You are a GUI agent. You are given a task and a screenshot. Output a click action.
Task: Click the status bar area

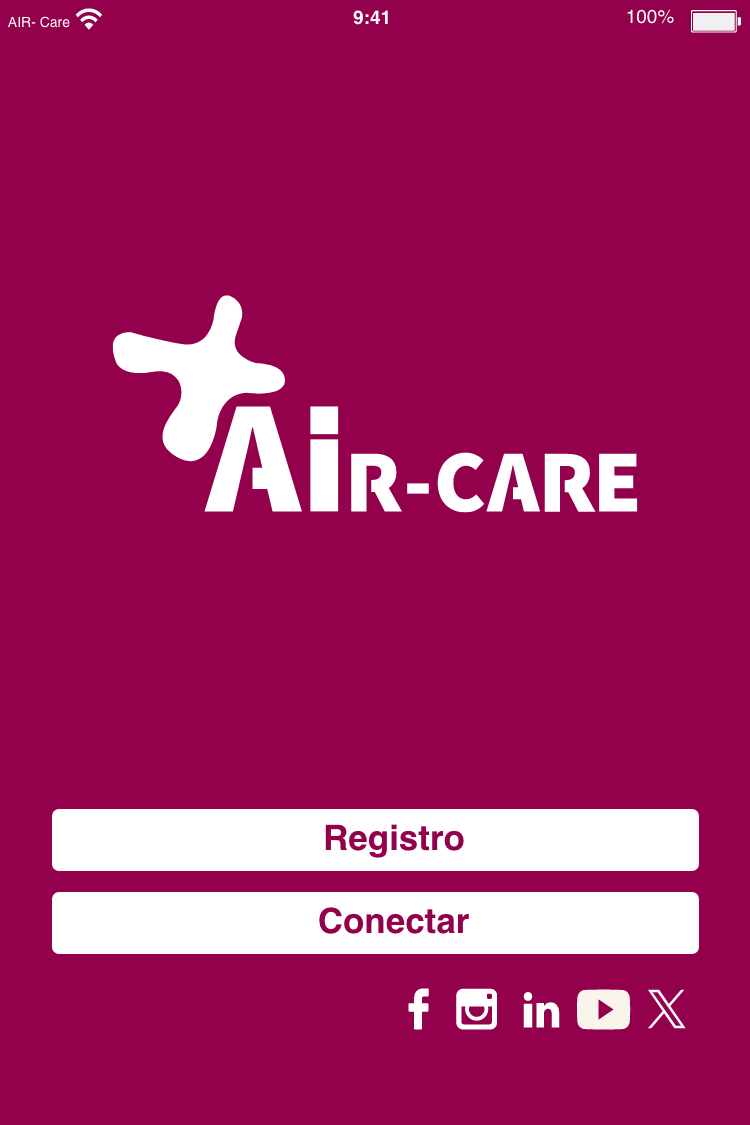pos(375,20)
